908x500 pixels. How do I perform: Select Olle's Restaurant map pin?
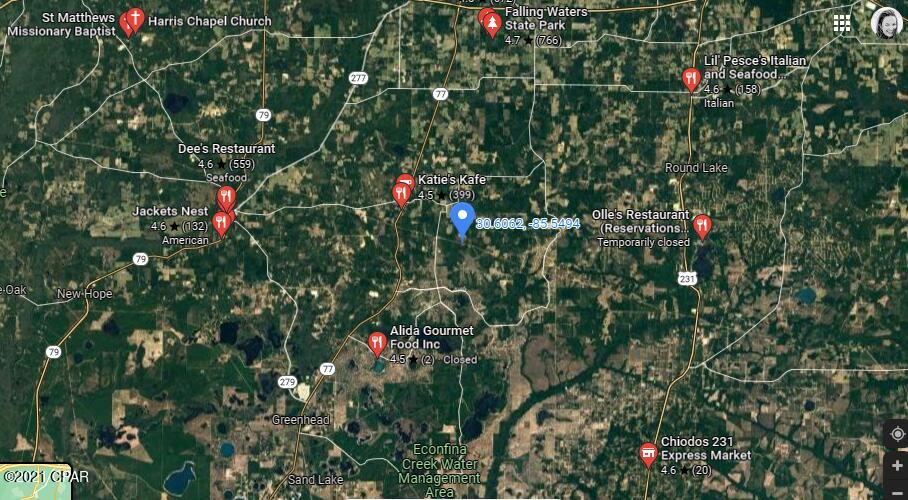coord(701,226)
